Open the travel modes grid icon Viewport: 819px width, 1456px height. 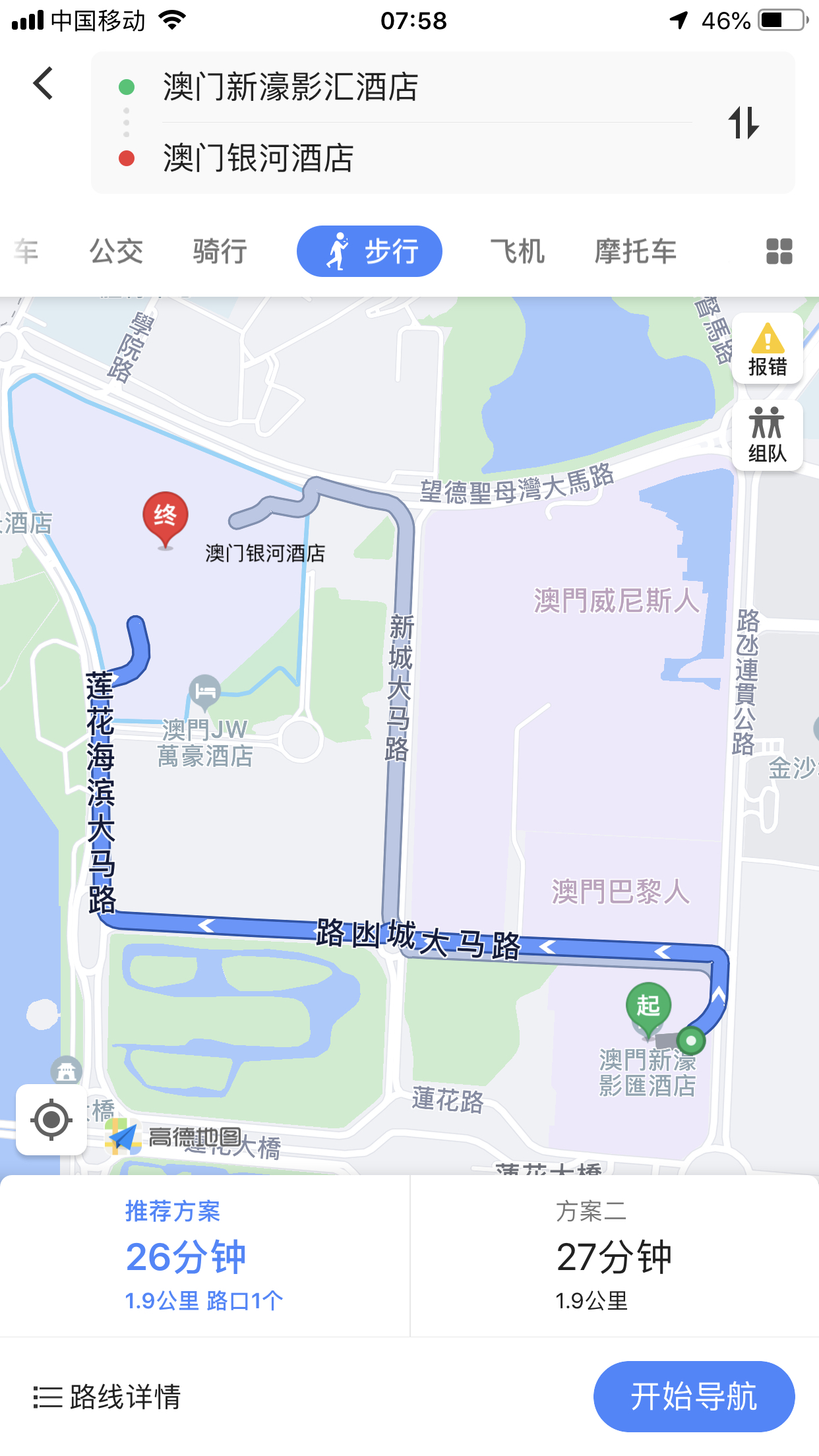779,252
